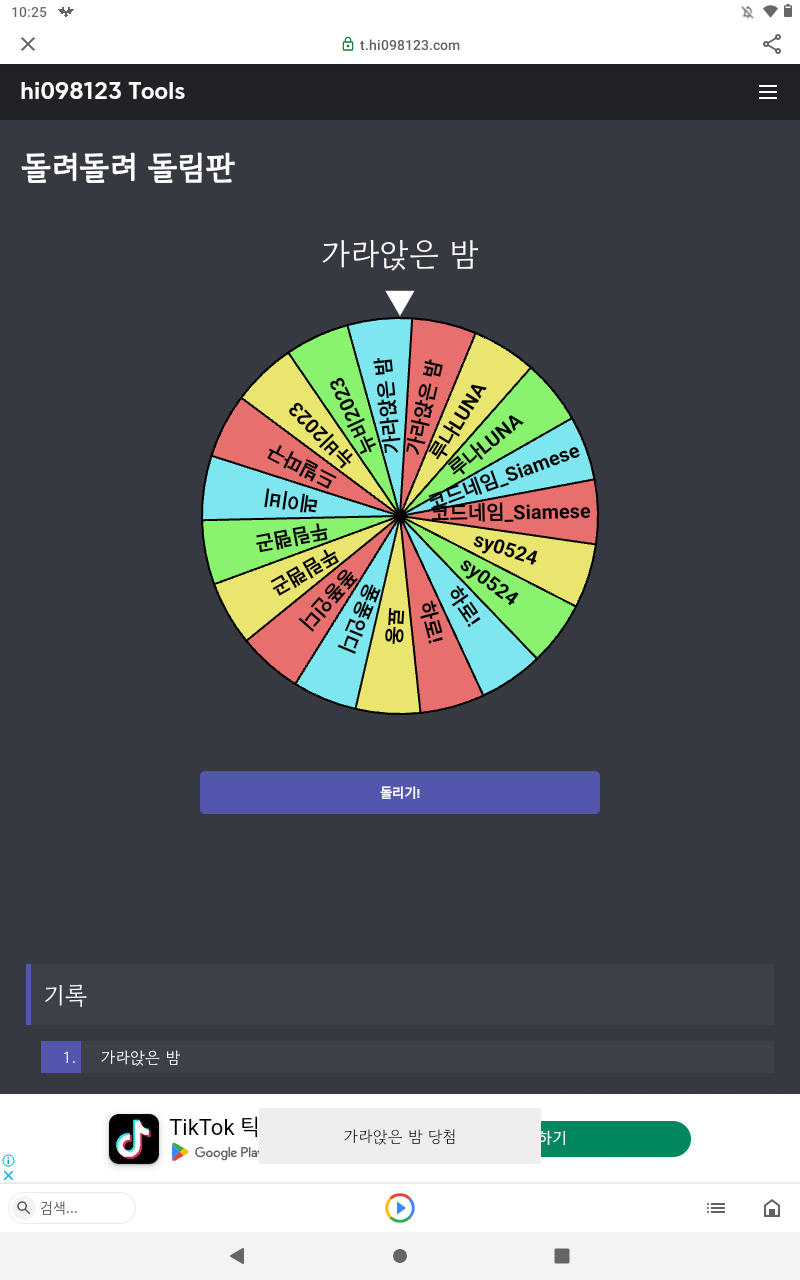Viewport: 800px width, 1280px height.
Task: Close the browser tab with the X
Action: pos(28,44)
